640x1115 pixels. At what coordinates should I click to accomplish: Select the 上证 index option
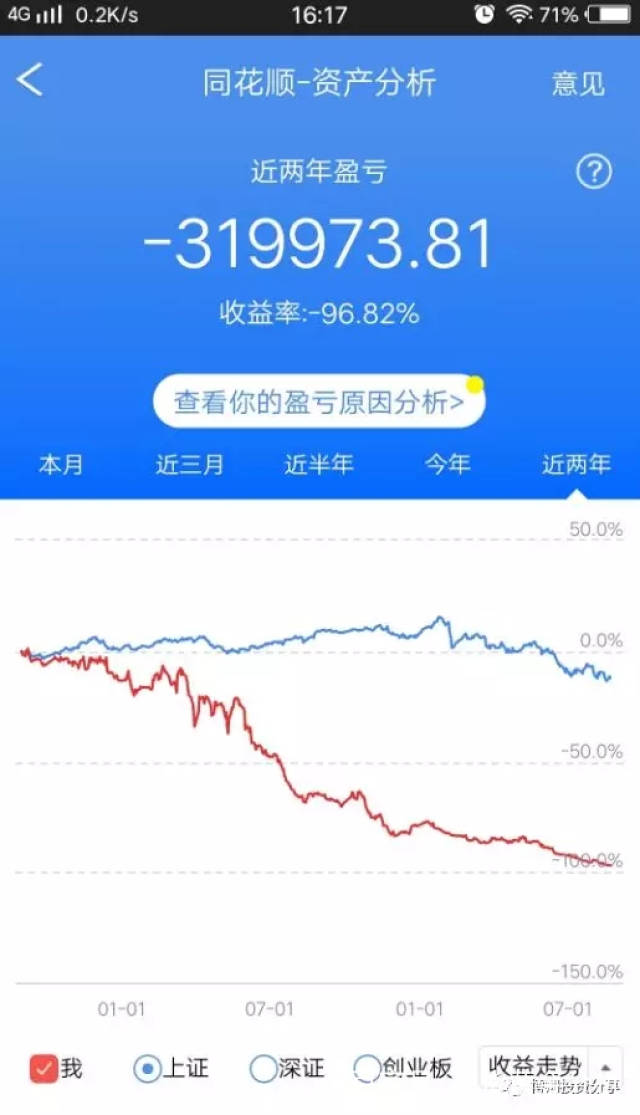point(147,1069)
